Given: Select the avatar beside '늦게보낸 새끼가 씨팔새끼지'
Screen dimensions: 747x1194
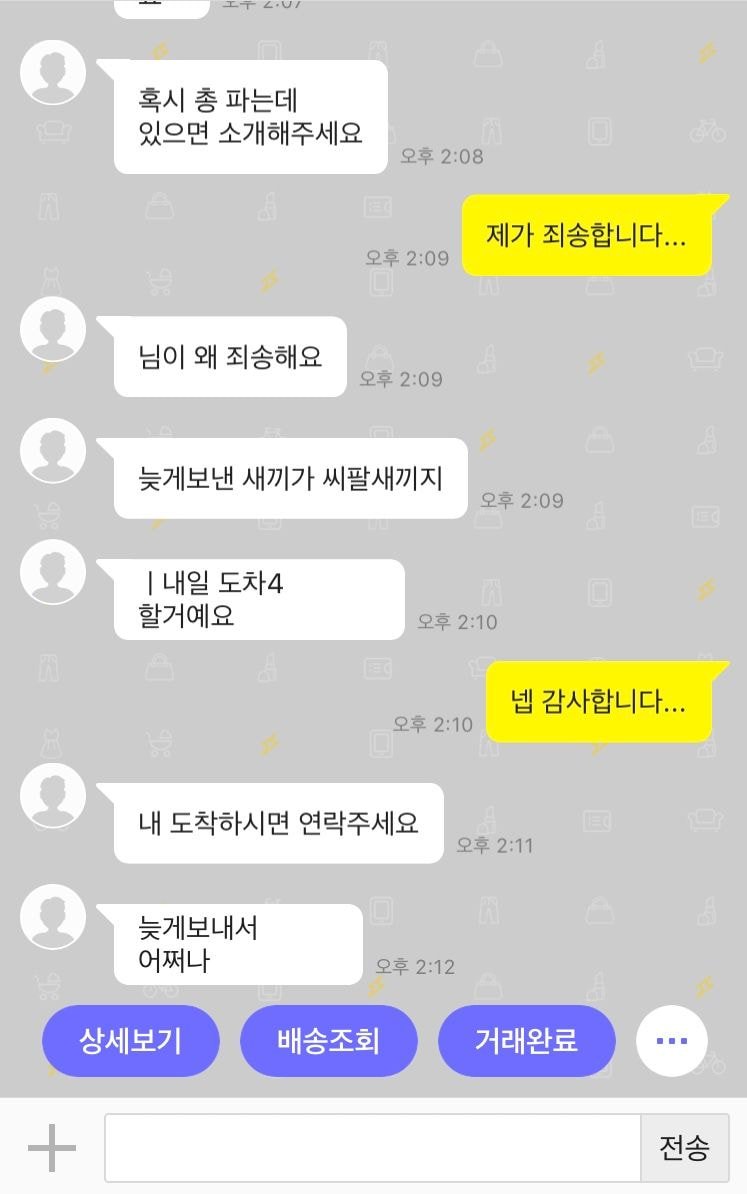Looking at the screenshot, I should click(53, 450).
